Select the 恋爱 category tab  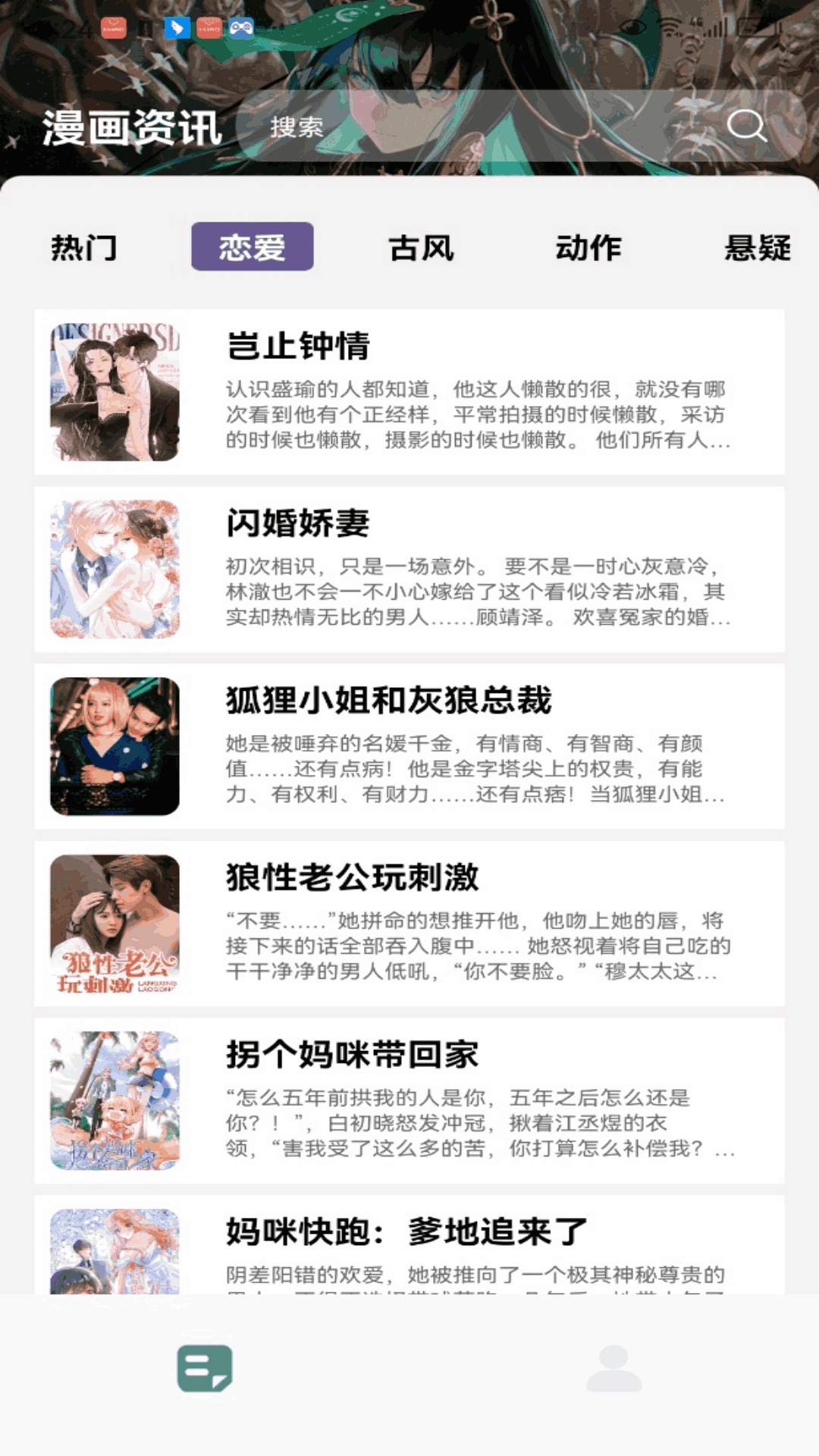point(253,247)
